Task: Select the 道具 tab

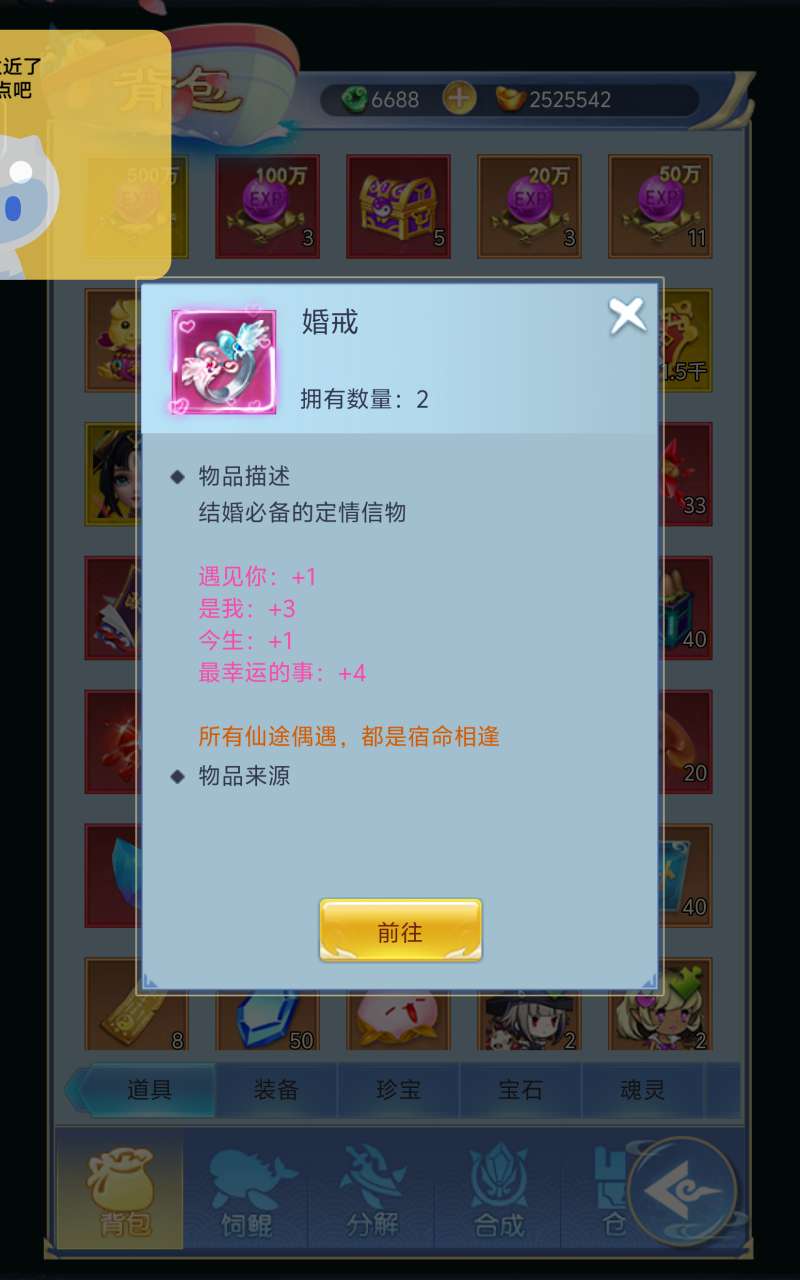Action: [x=150, y=1089]
